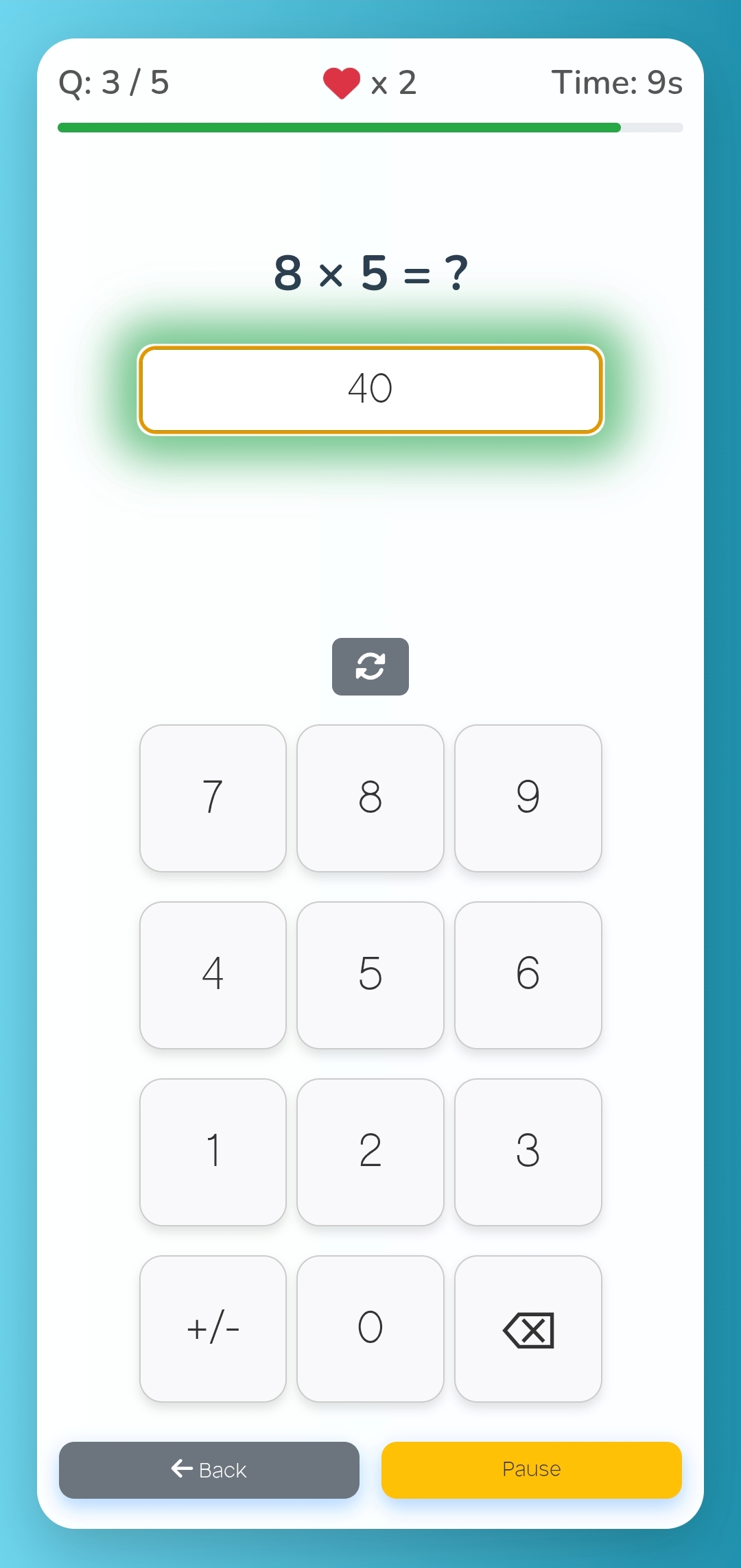741x1568 pixels.
Task: Tap the number 8 key
Action: click(370, 798)
